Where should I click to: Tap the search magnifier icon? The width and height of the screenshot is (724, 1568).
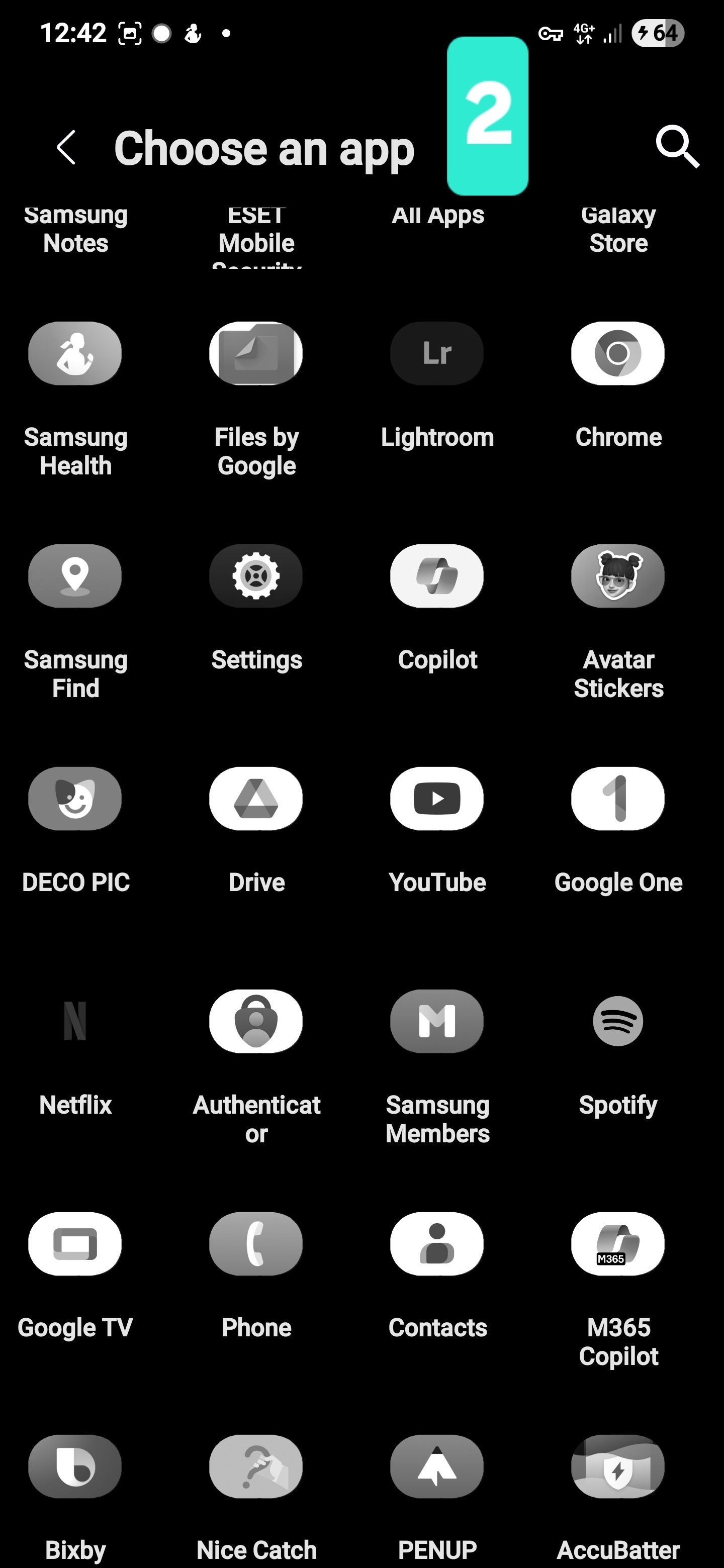point(676,147)
